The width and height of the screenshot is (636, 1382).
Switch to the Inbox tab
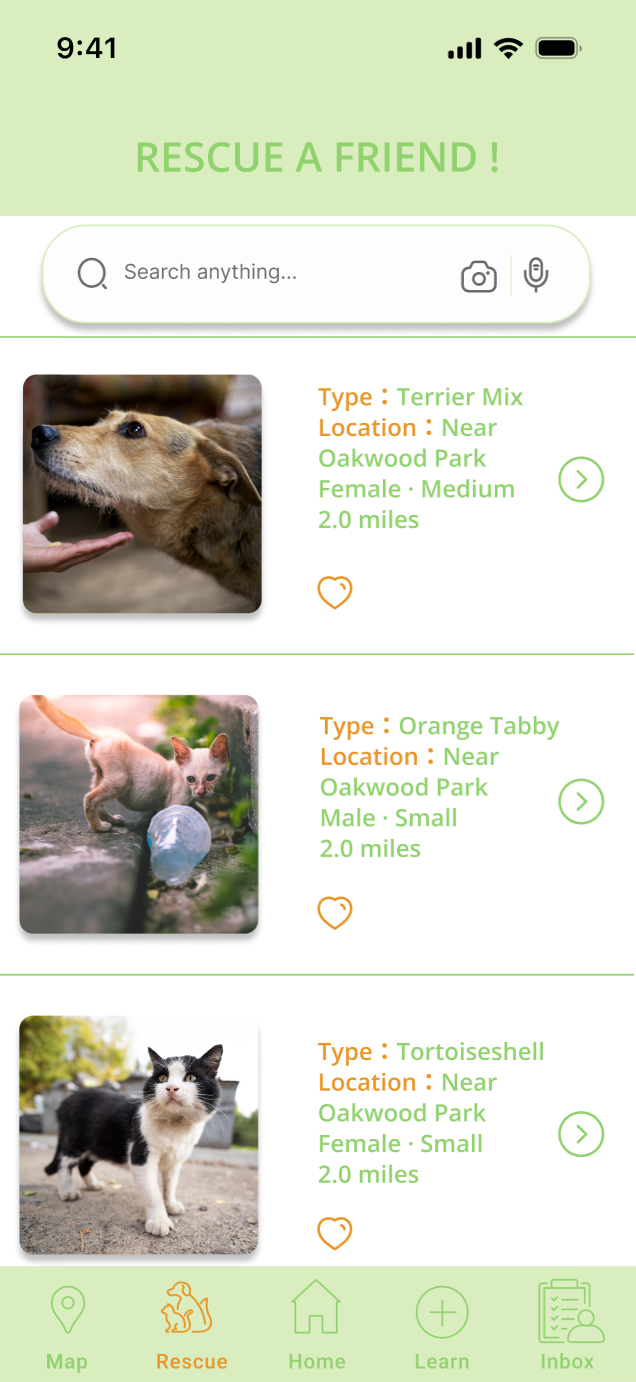(568, 1326)
